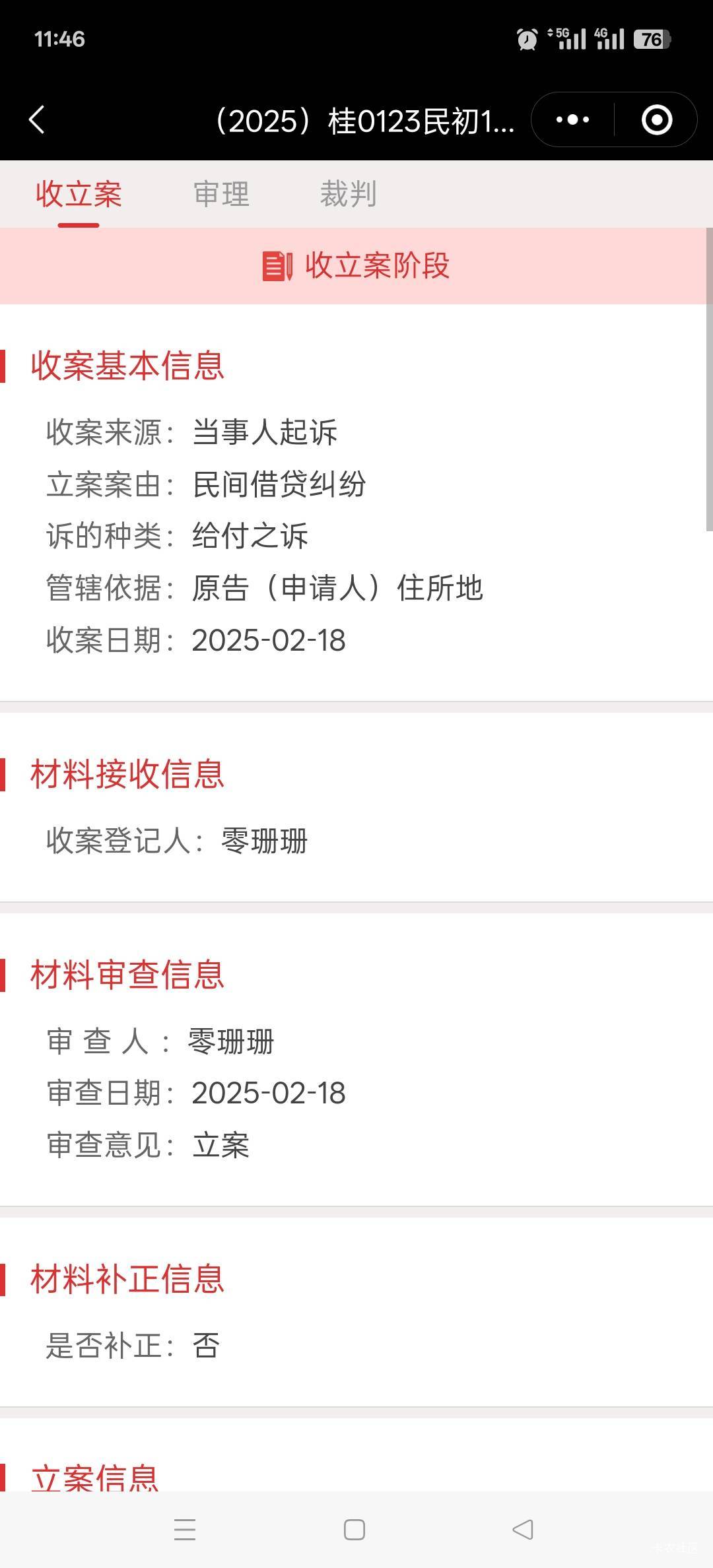Tap the system recent apps button
This screenshot has width=713, height=1568.
(x=185, y=1529)
